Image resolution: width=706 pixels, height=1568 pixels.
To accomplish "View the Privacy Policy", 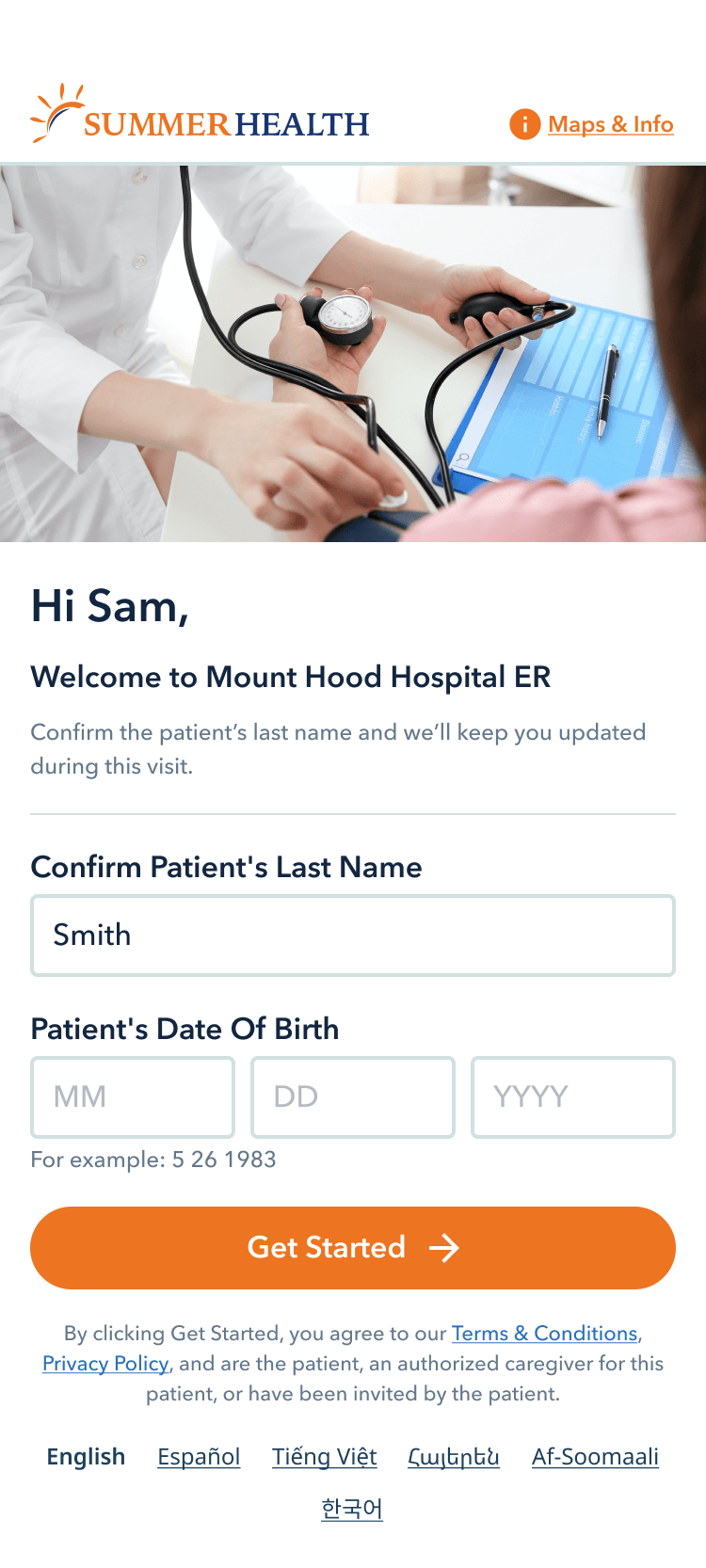I will point(105,1364).
